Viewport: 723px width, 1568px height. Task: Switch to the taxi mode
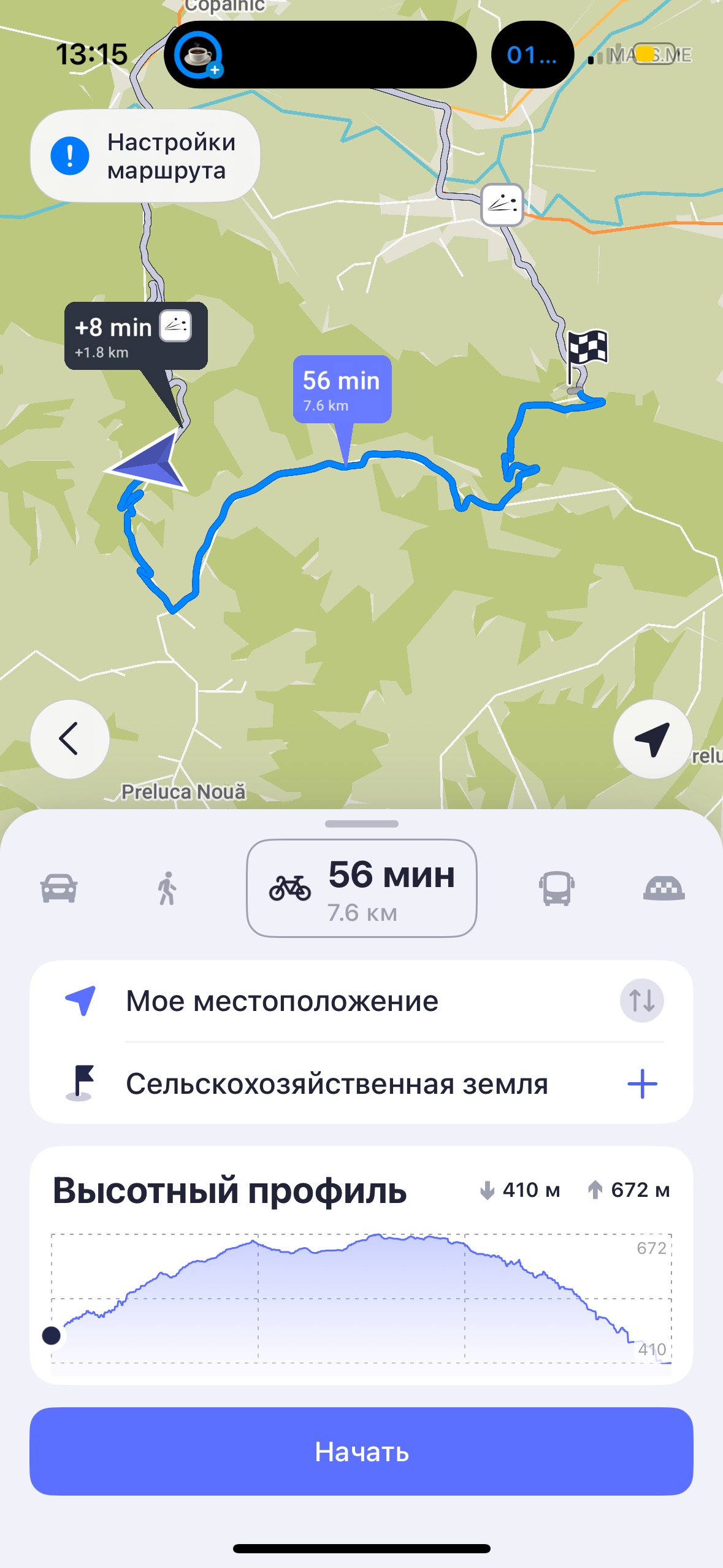point(664,888)
